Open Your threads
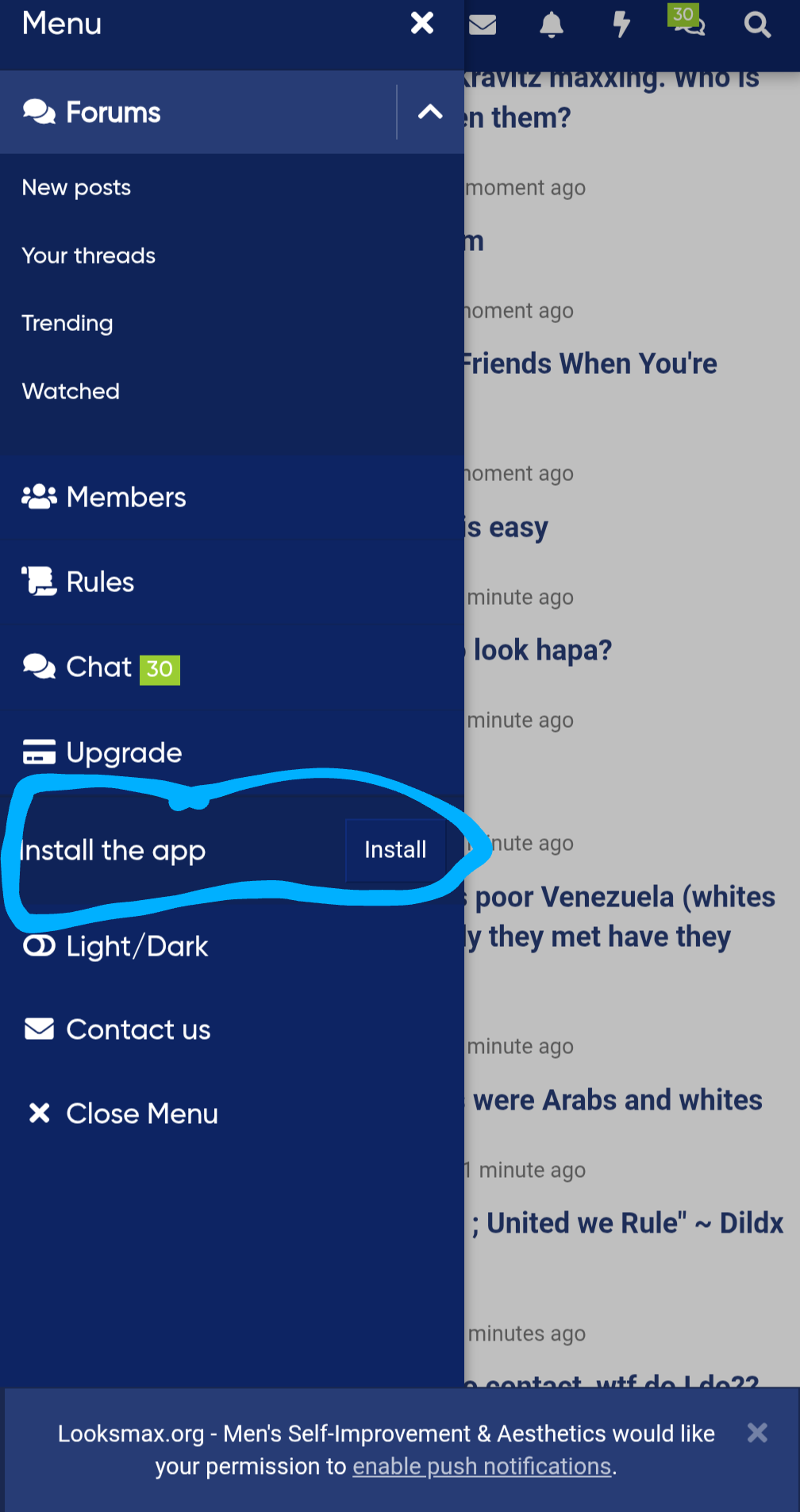The height and width of the screenshot is (1512, 800). 89,256
